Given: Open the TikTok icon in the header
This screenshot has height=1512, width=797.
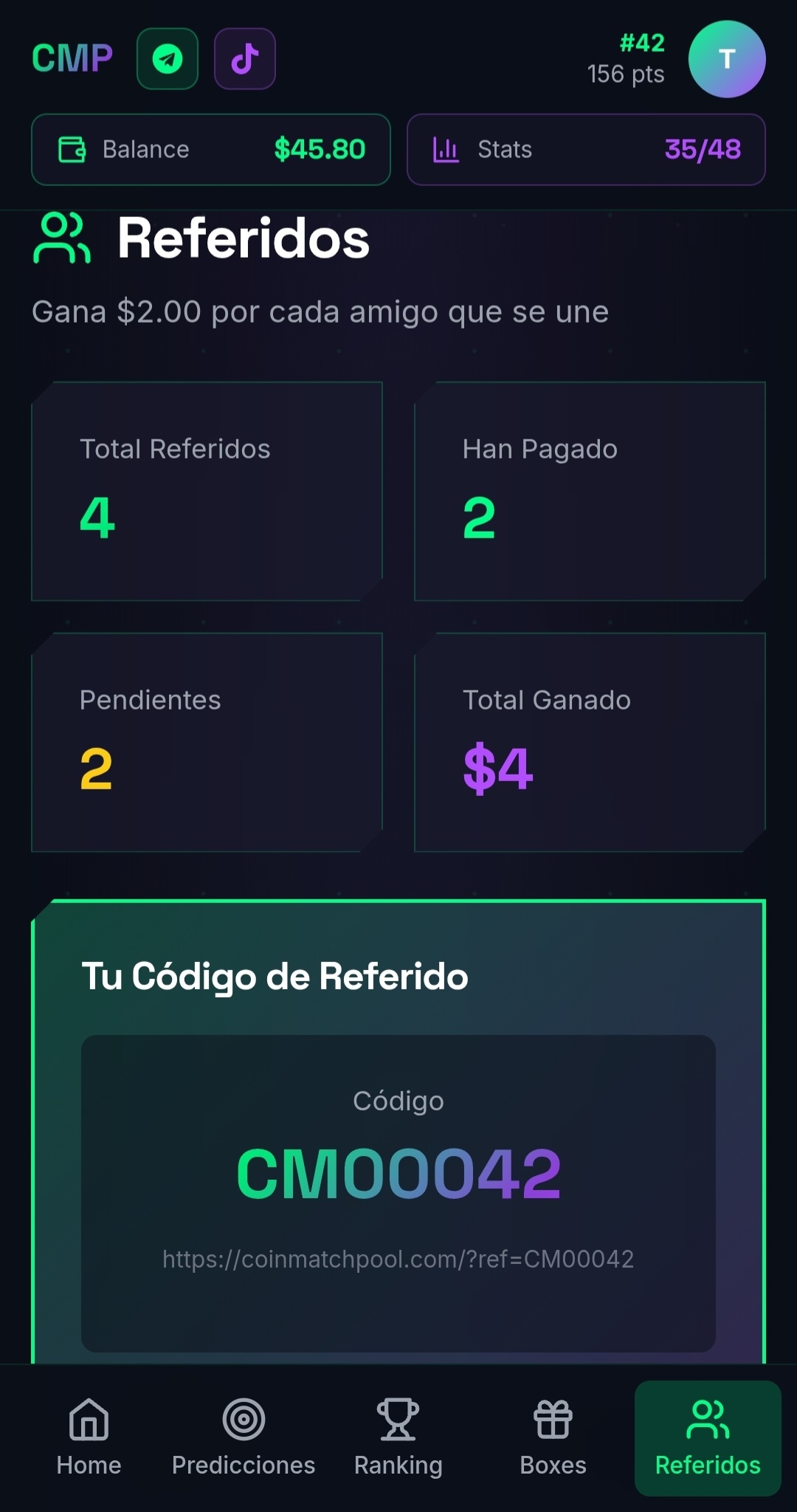Looking at the screenshot, I should point(244,59).
